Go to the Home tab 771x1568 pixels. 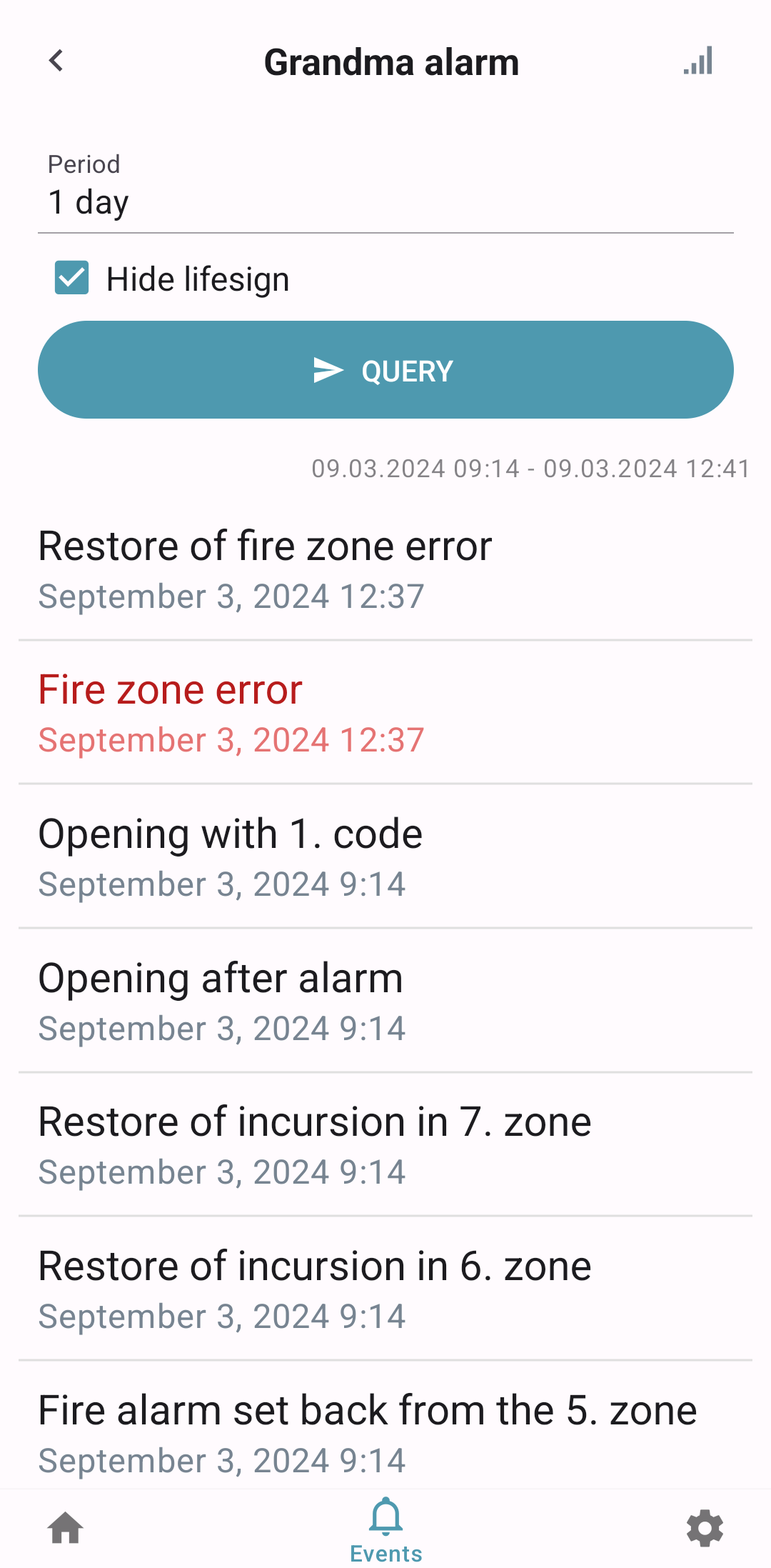(66, 1528)
